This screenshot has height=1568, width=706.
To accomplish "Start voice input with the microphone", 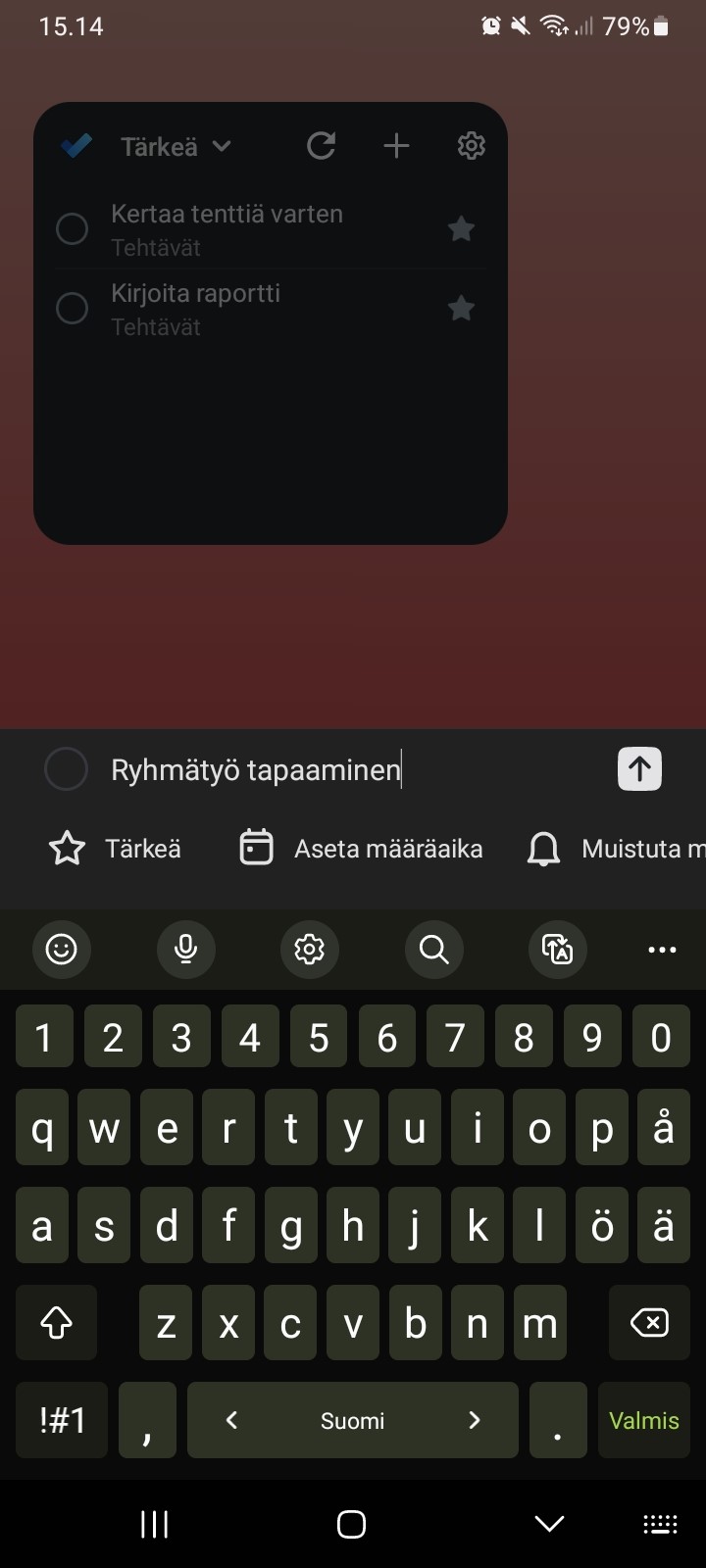I will [x=185, y=949].
